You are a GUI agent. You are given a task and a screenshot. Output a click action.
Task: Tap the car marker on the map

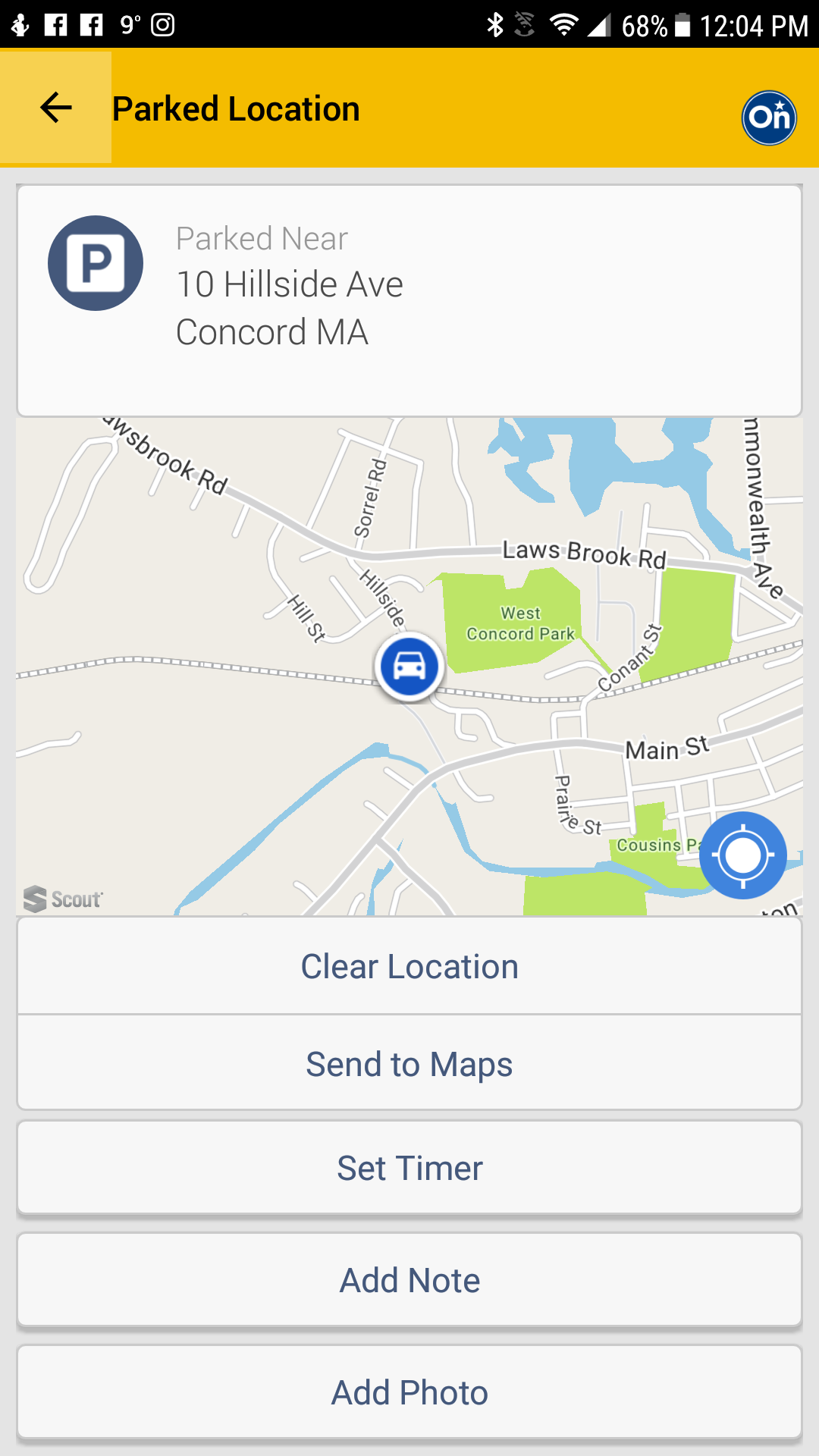(x=409, y=667)
